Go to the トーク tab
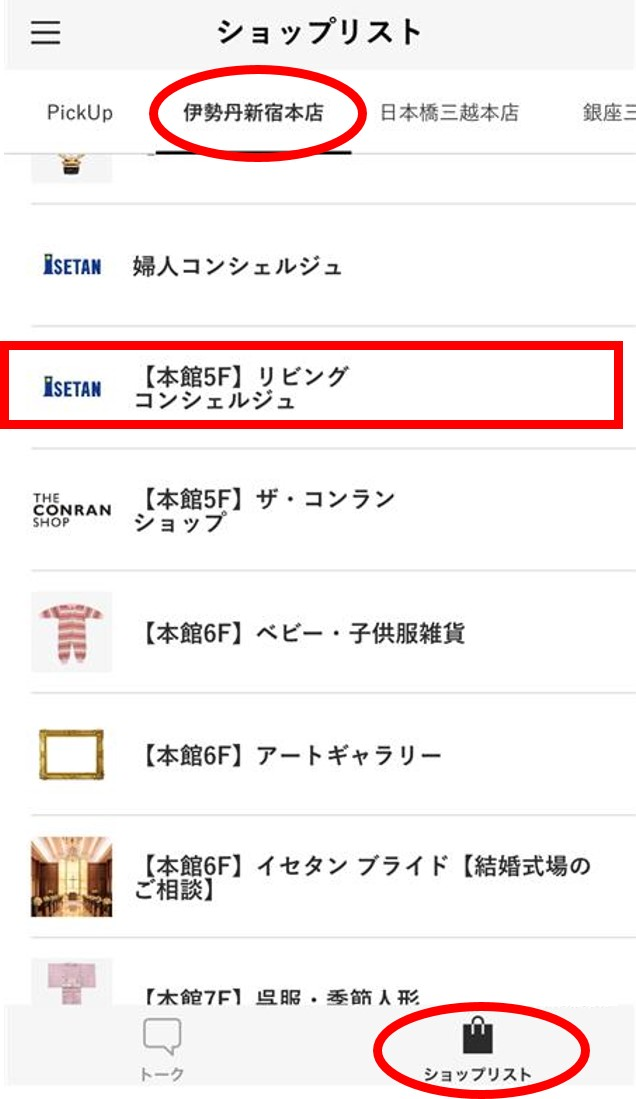 pos(161,1049)
